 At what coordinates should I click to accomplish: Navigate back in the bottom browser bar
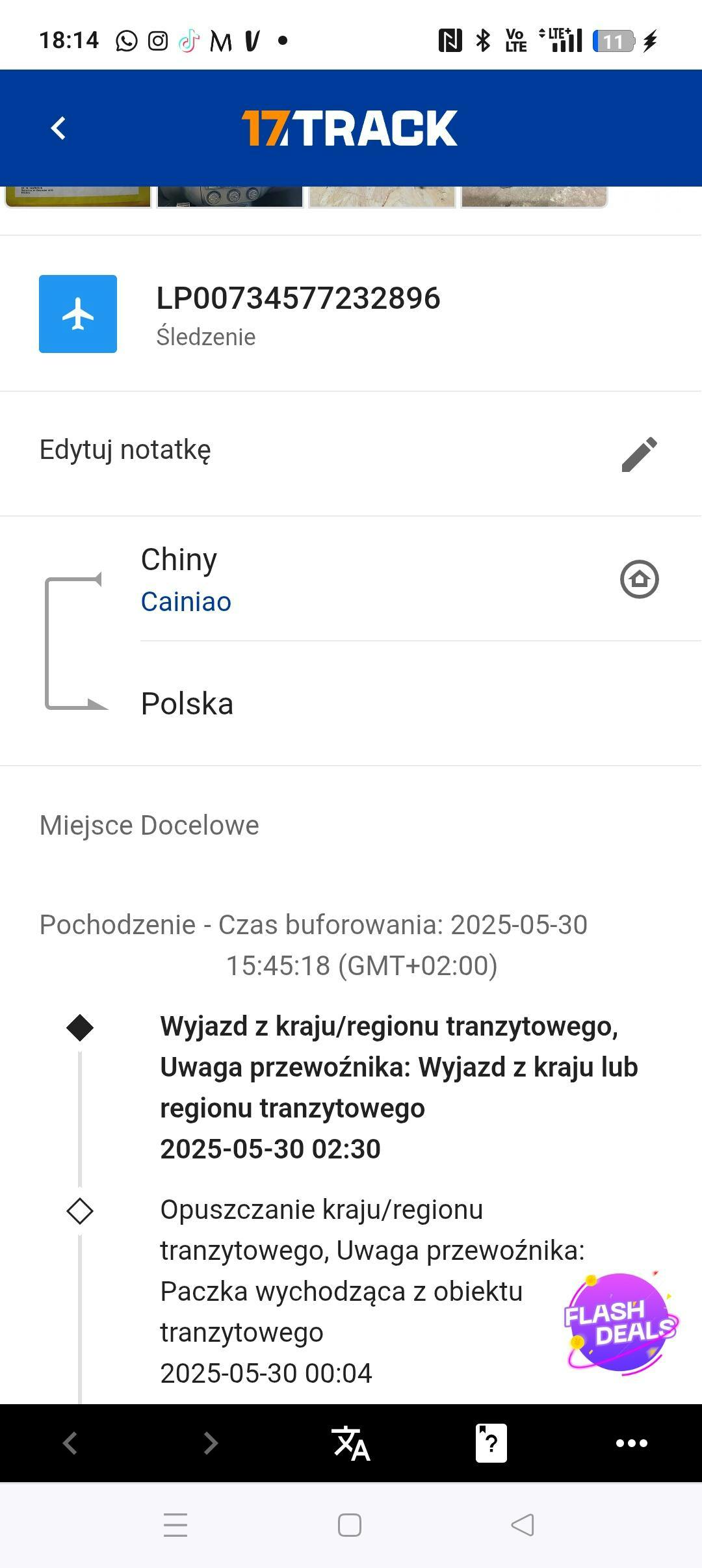click(70, 1443)
